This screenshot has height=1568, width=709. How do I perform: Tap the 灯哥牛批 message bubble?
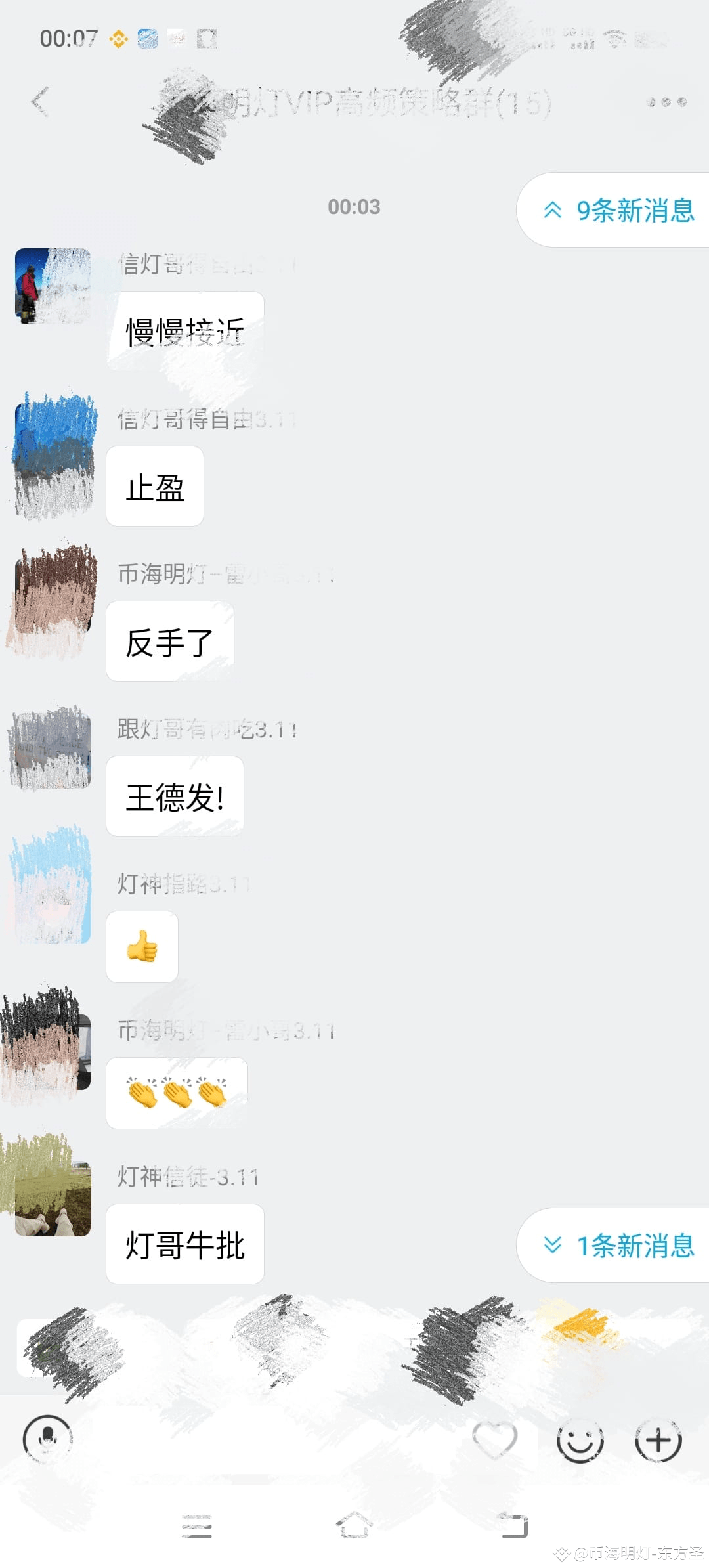(x=185, y=1244)
